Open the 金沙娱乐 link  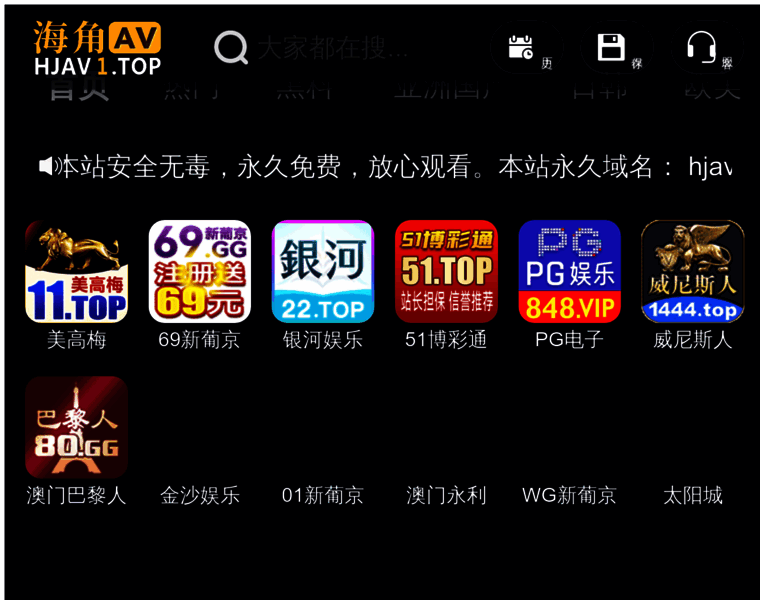(199, 495)
